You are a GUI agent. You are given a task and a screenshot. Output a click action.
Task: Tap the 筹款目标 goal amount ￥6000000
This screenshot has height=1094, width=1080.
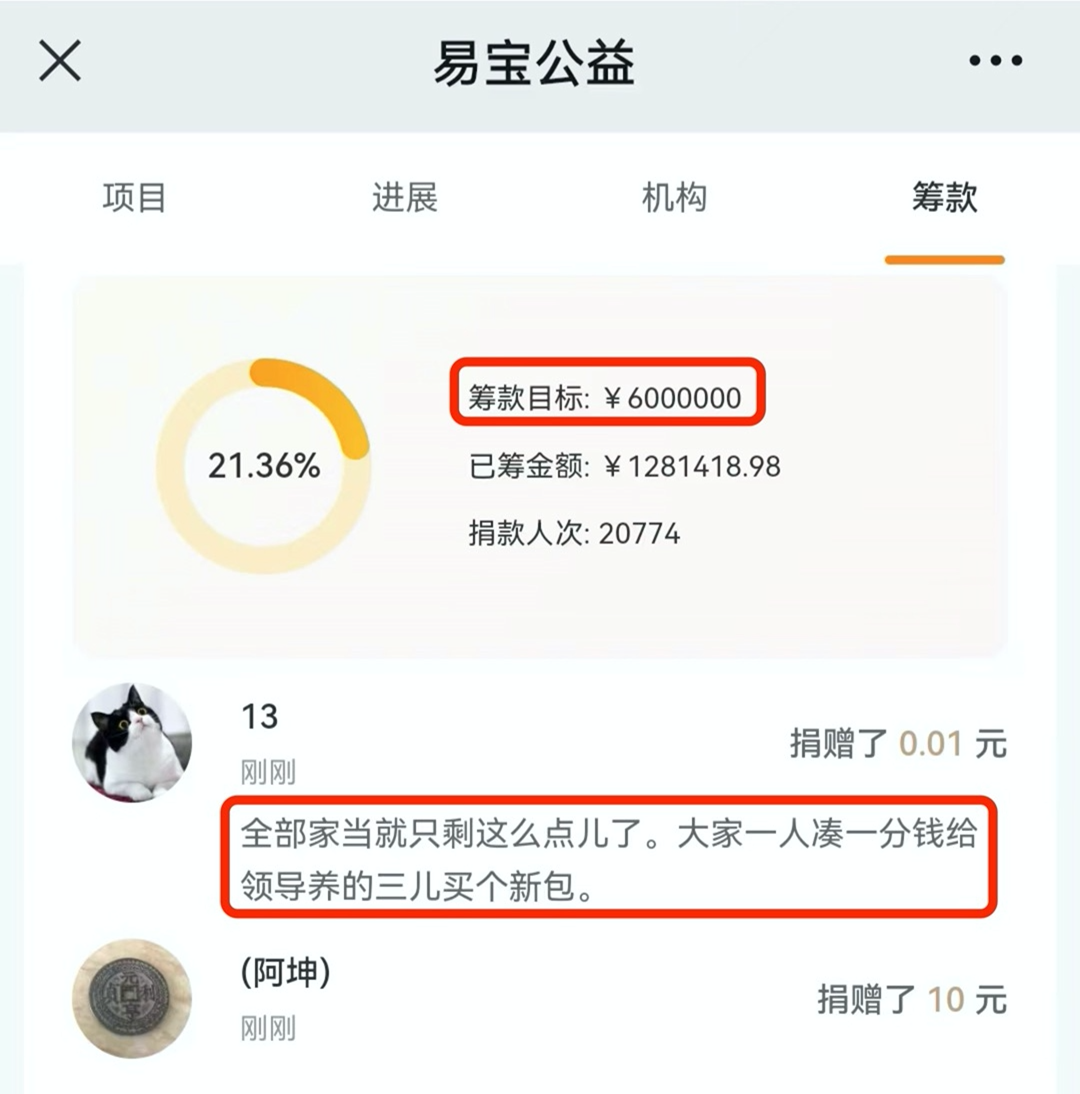tap(608, 396)
